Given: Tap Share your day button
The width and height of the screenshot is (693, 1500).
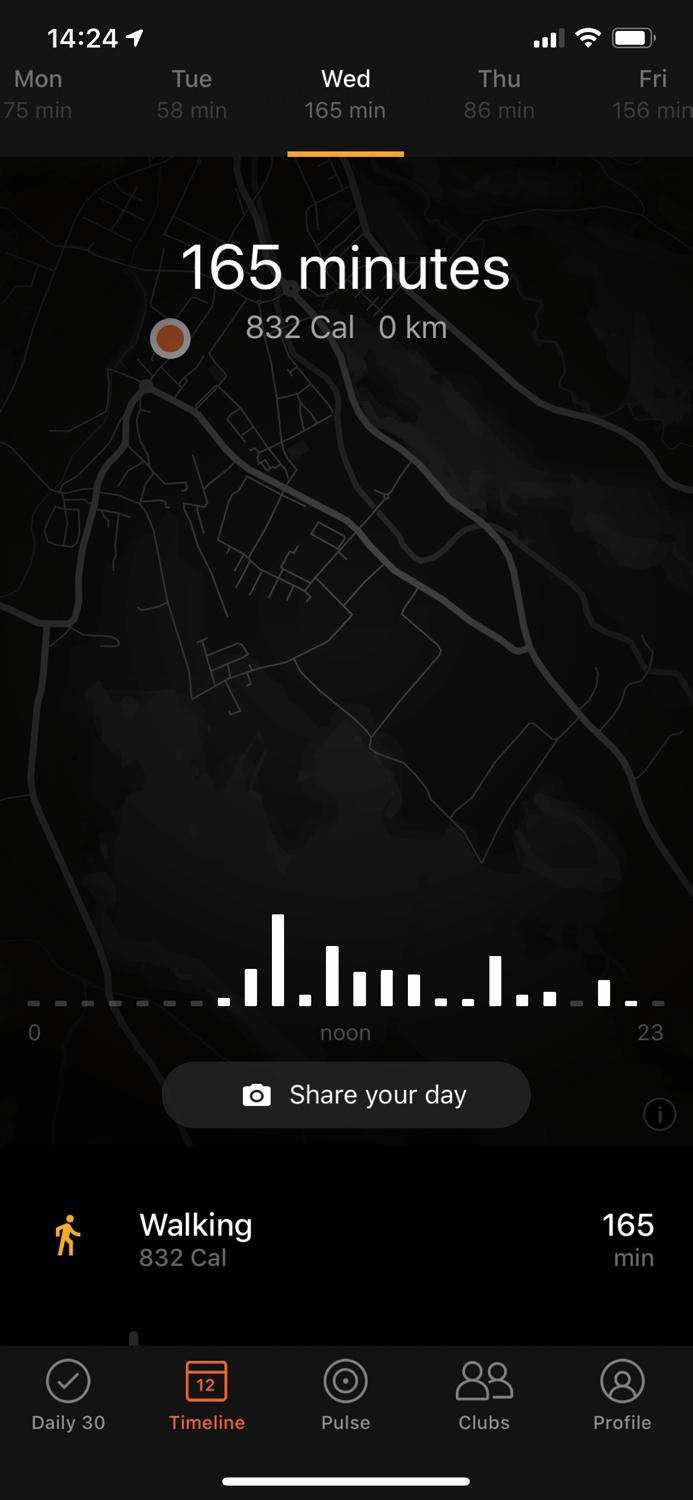Looking at the screenshot, I should [x=346, y=1095].
